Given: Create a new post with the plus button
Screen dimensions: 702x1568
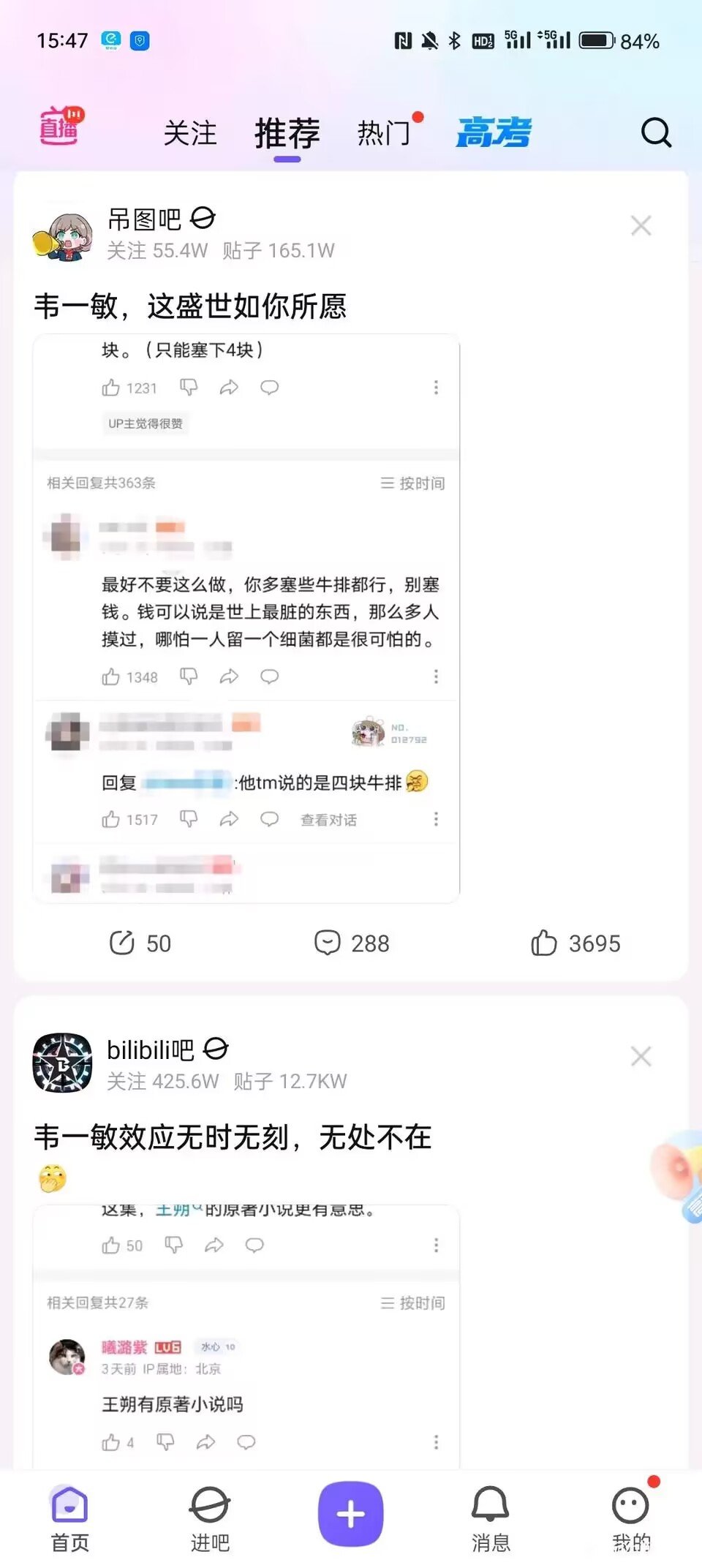Looking at the screenshot, I should [350, 1514].
